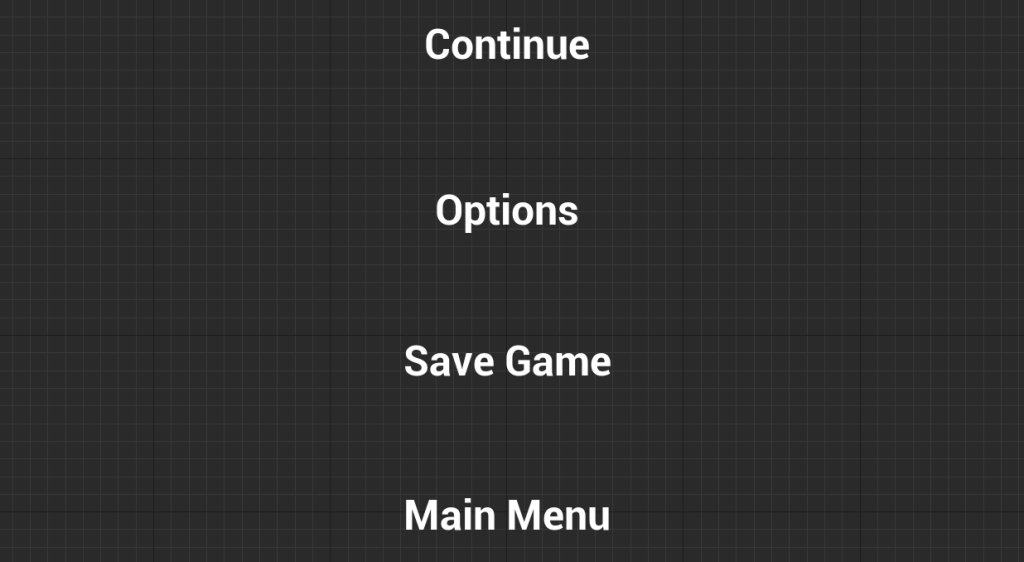Open the Options menu
The image size is (1024, 562).
tap(507, 211)
